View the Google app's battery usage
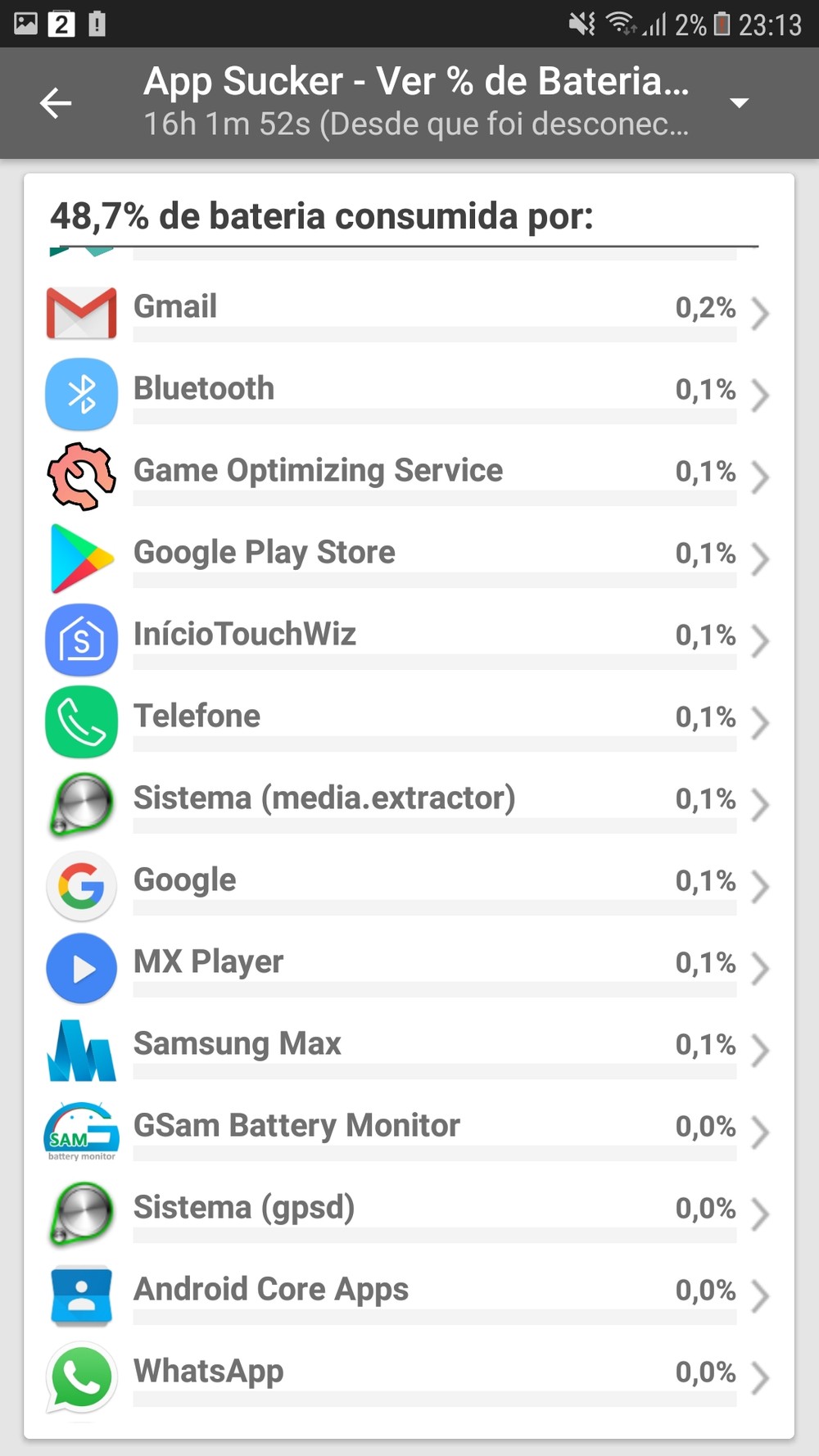 click(408, 884)
